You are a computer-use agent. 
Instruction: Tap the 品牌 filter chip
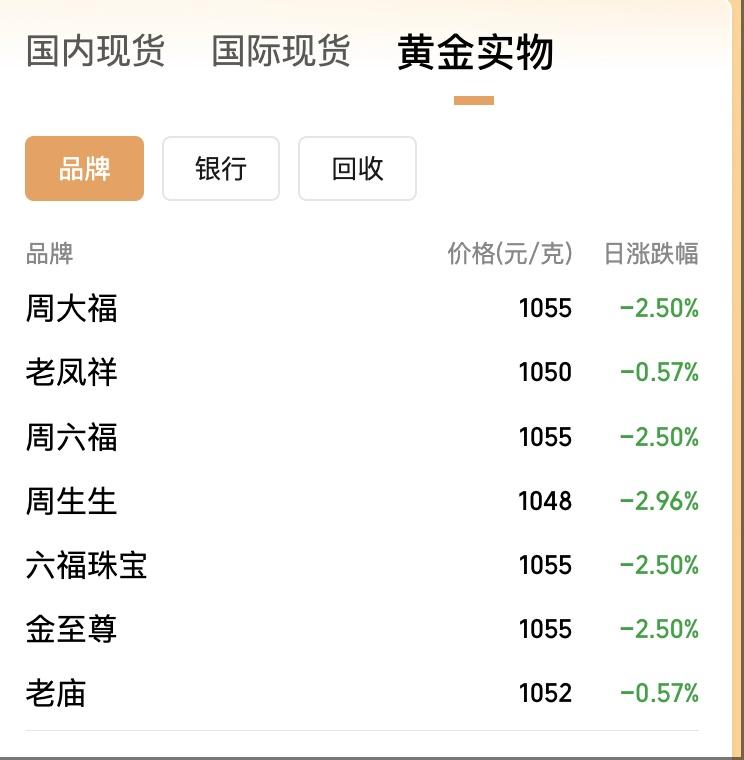coord(84,168)
